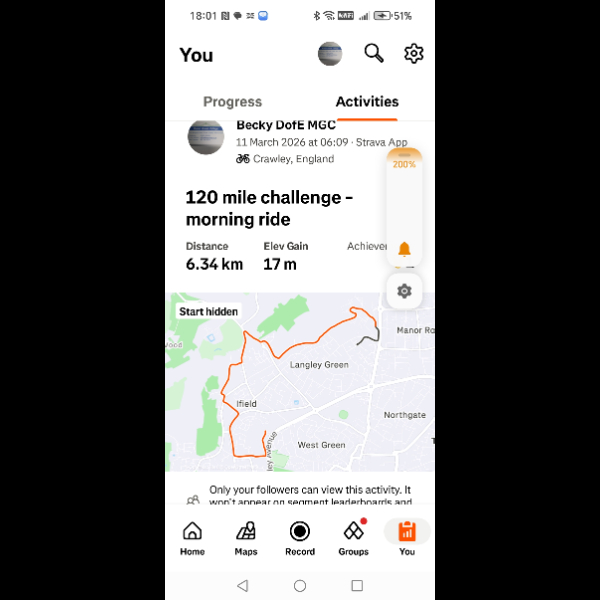This screenshot has width=600, height=600.
Task: Go back using system back button
Action: coord(242,585)
